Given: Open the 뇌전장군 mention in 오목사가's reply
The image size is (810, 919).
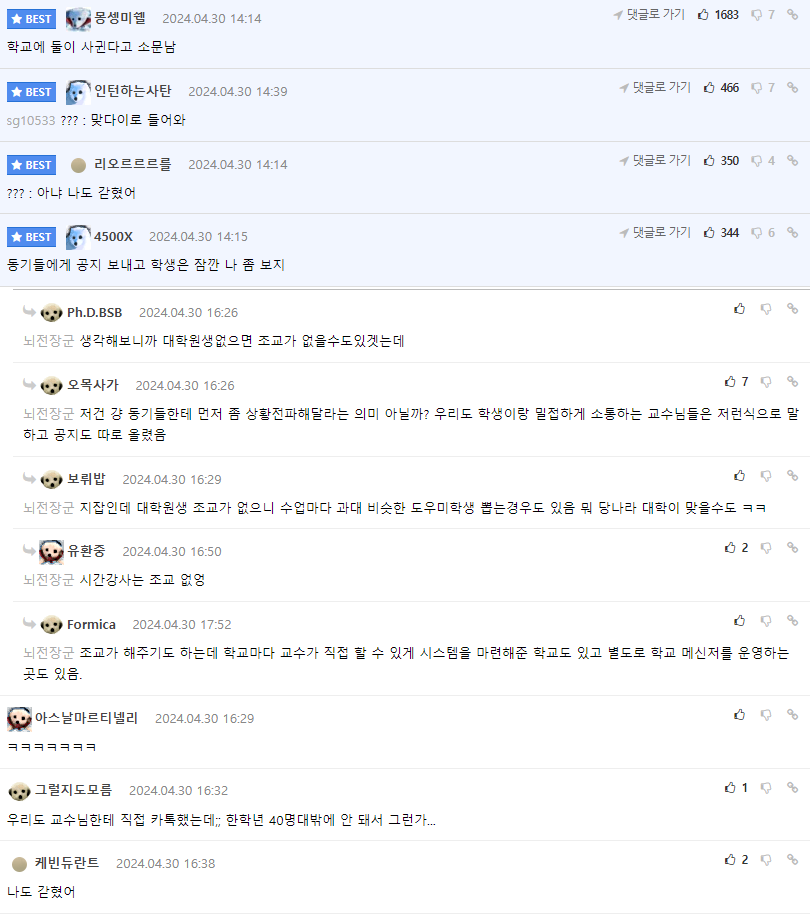Looking at the screenshot, I should 49,413.
